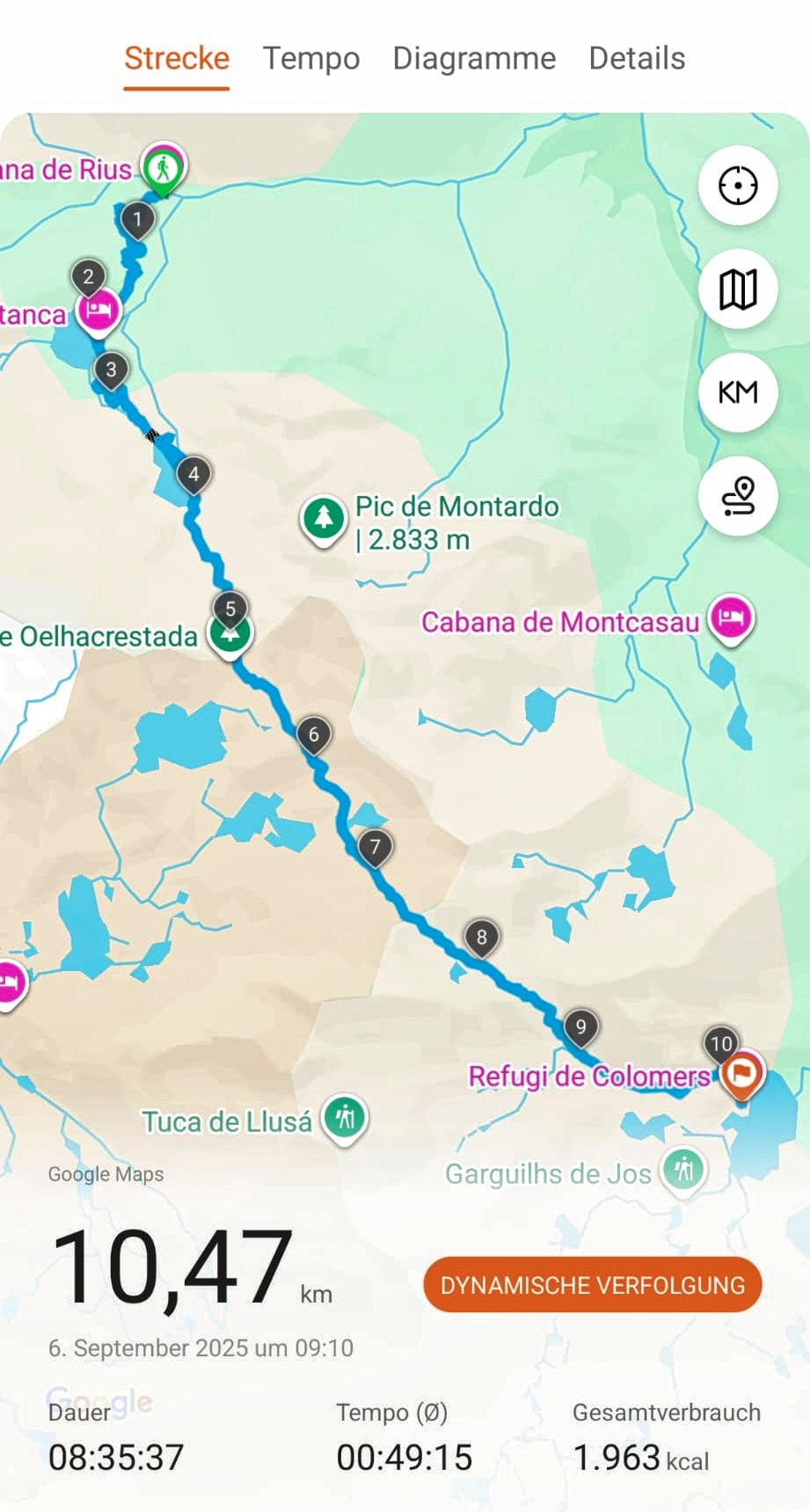Change map type with map icon
Image resolution: width=810 pixels, height=1512 pixels.
737,289
